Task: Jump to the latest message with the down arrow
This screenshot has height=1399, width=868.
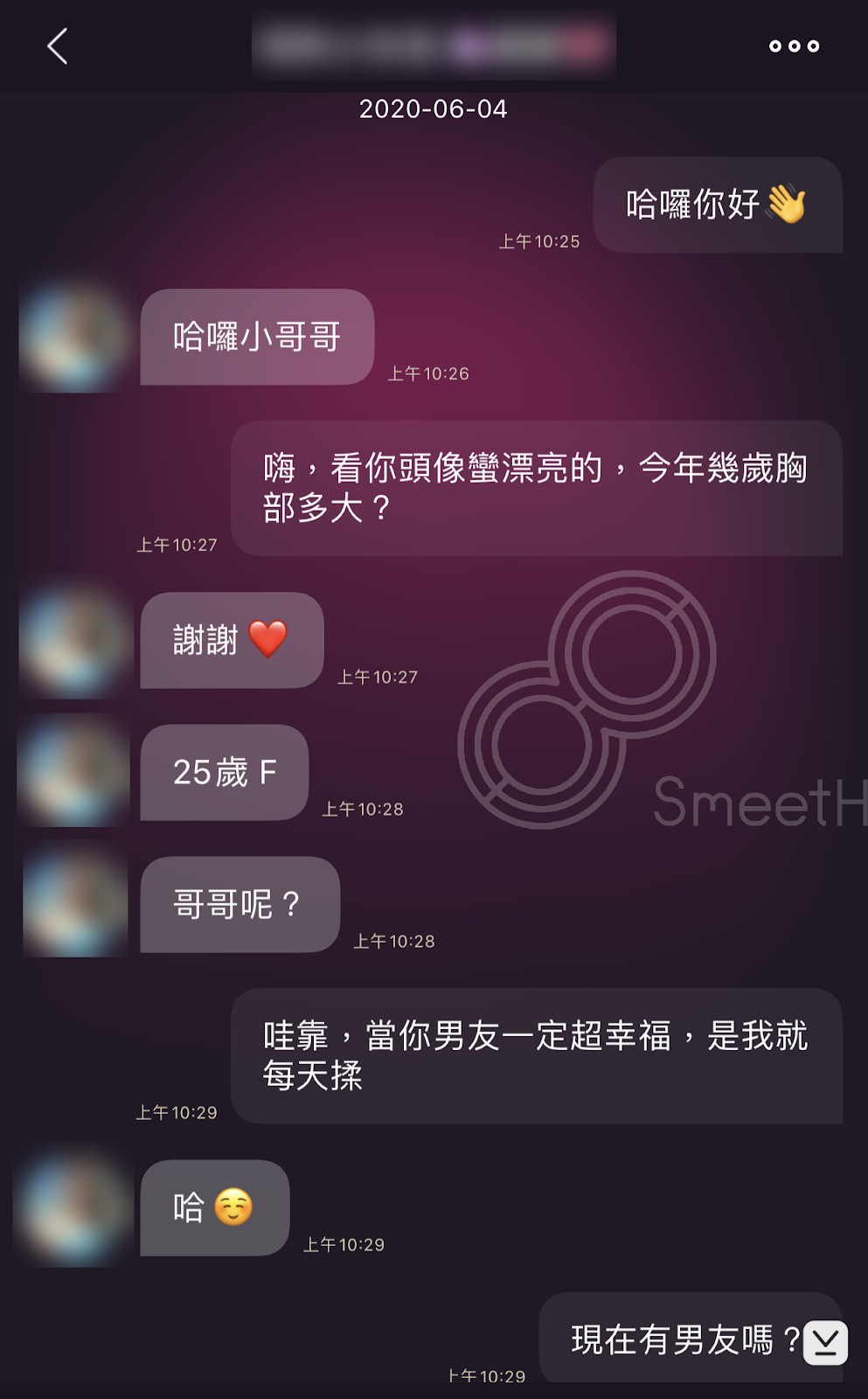Action: coord(825,1342)
